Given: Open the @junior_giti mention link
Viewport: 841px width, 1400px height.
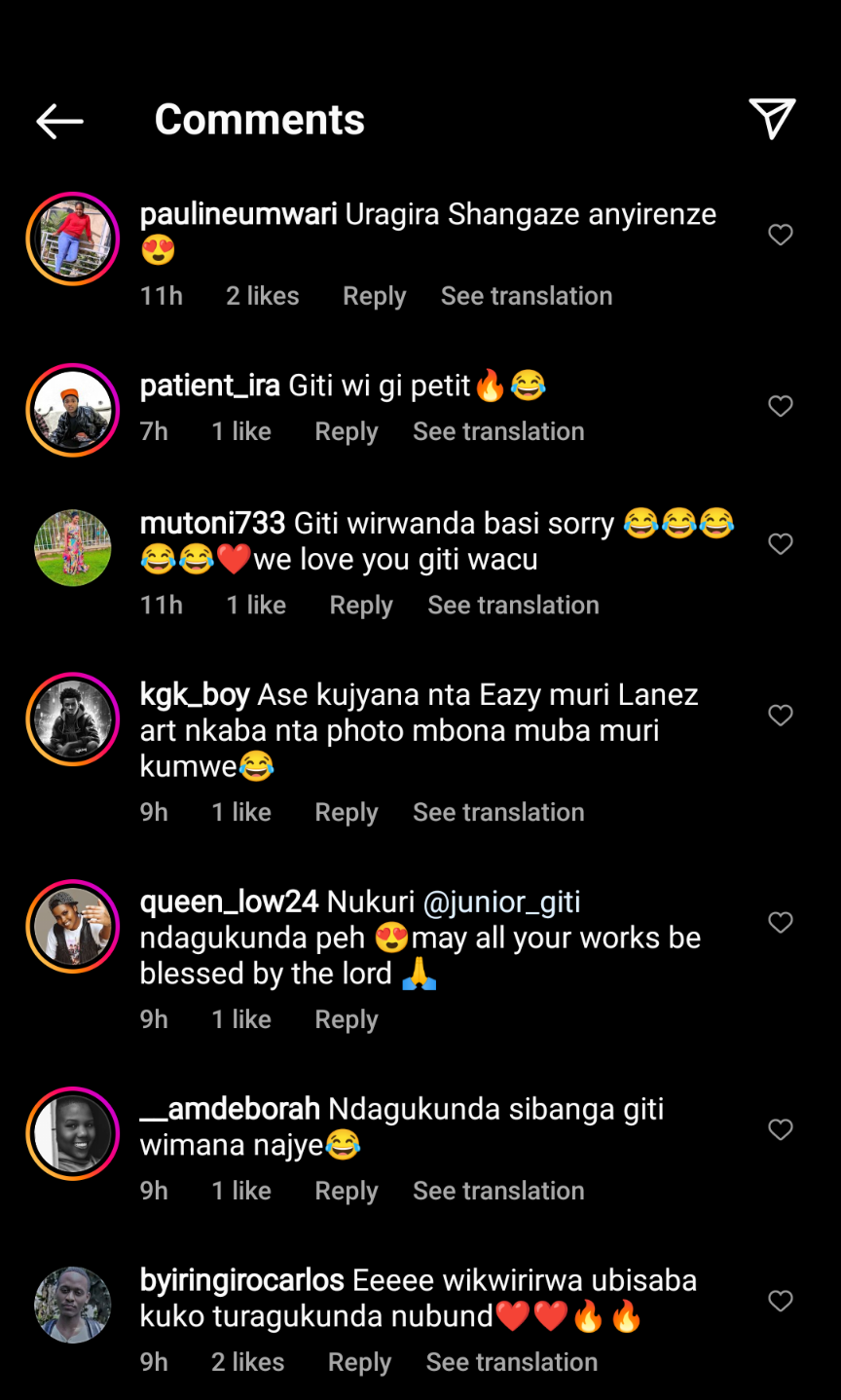Looking at the screenshot, I should [x=502, y=903].
